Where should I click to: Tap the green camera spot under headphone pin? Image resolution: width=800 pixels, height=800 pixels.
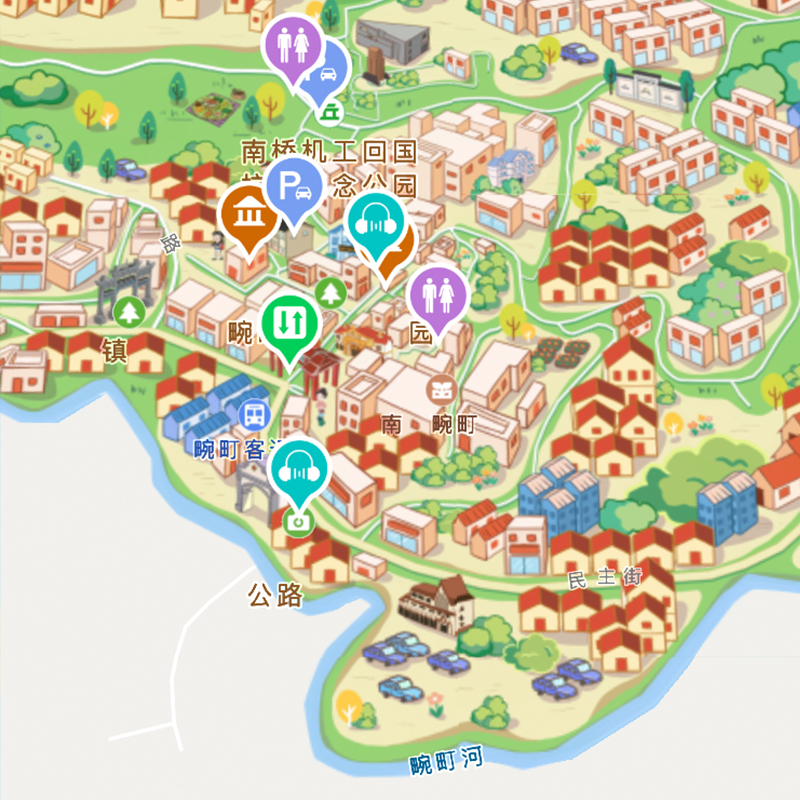click(x=296, y=522)
